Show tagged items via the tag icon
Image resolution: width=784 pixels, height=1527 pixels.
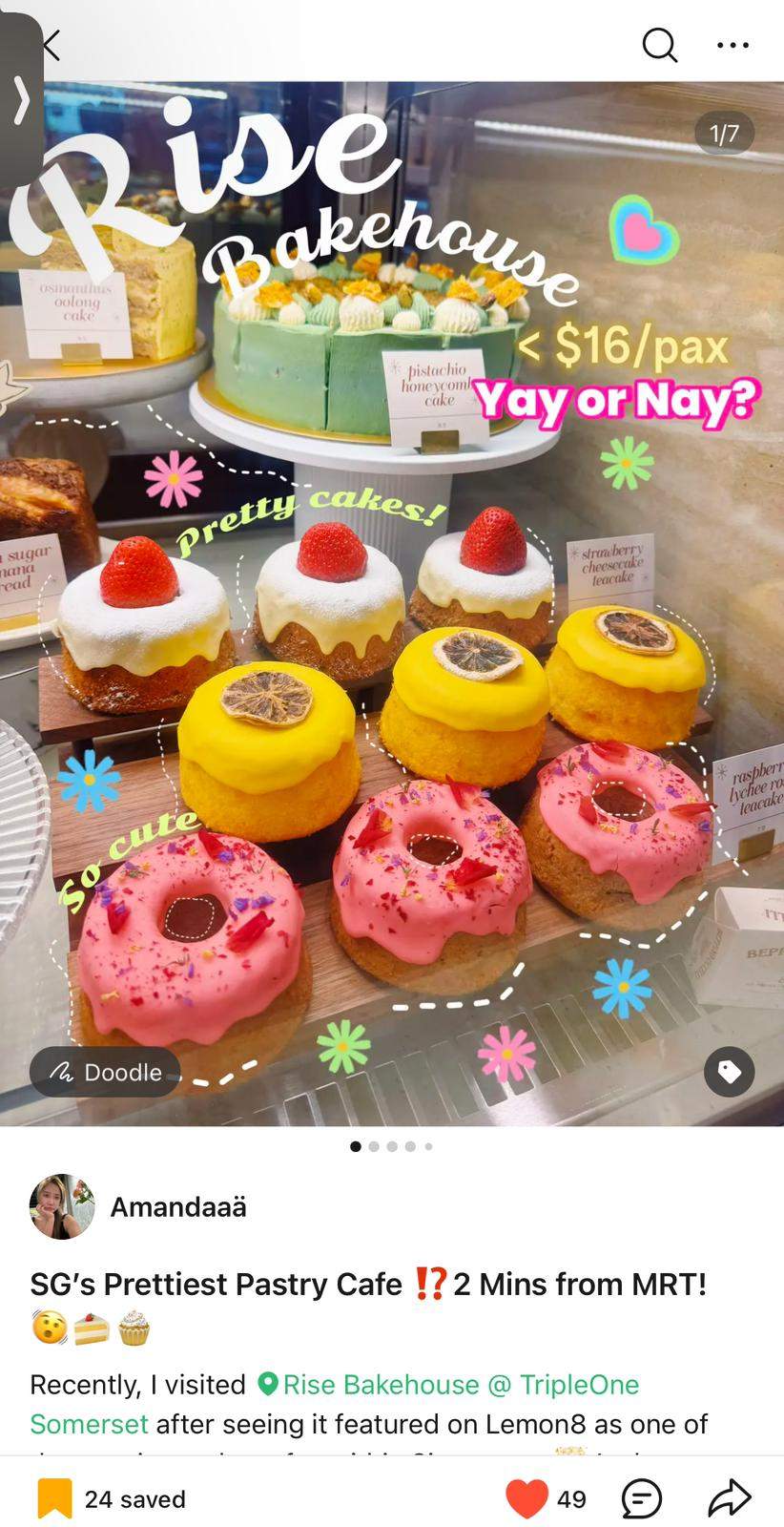coord(729,1072)
